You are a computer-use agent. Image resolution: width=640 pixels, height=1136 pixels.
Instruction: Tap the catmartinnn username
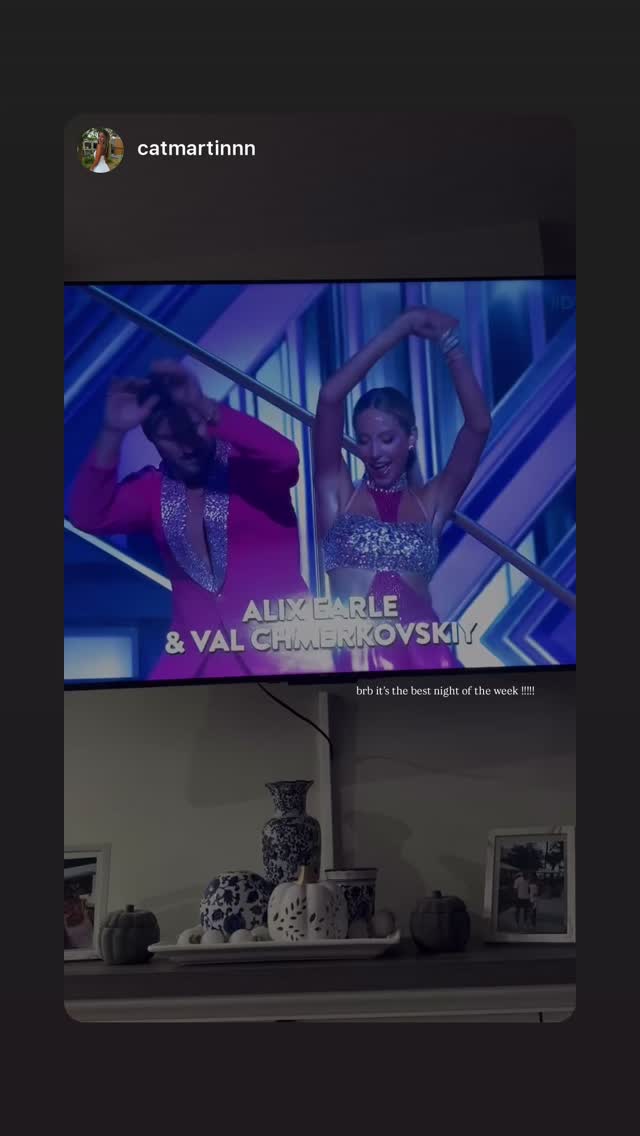tap(196, 149)
